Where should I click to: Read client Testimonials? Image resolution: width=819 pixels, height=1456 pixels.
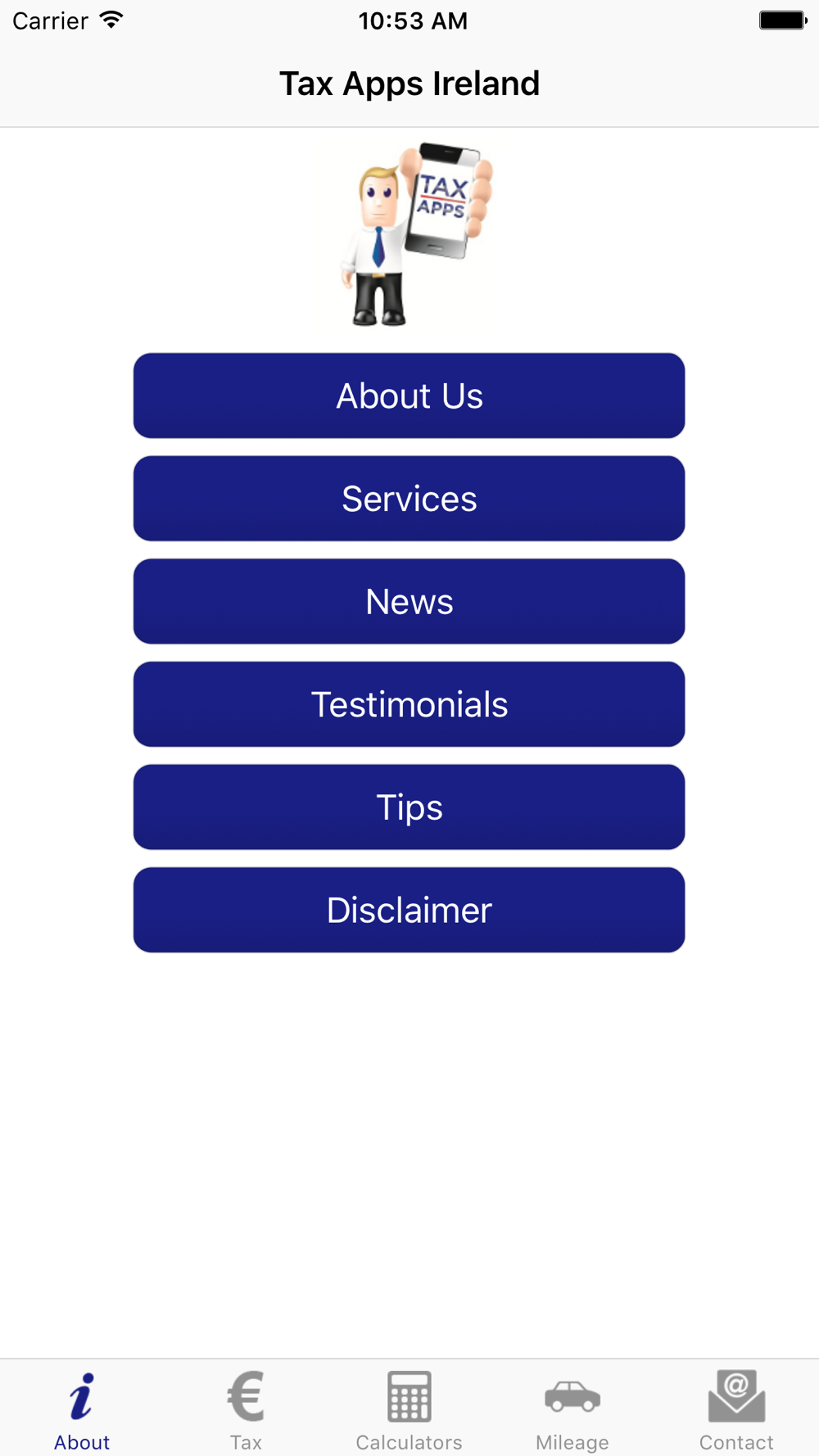tap(409, 704)
